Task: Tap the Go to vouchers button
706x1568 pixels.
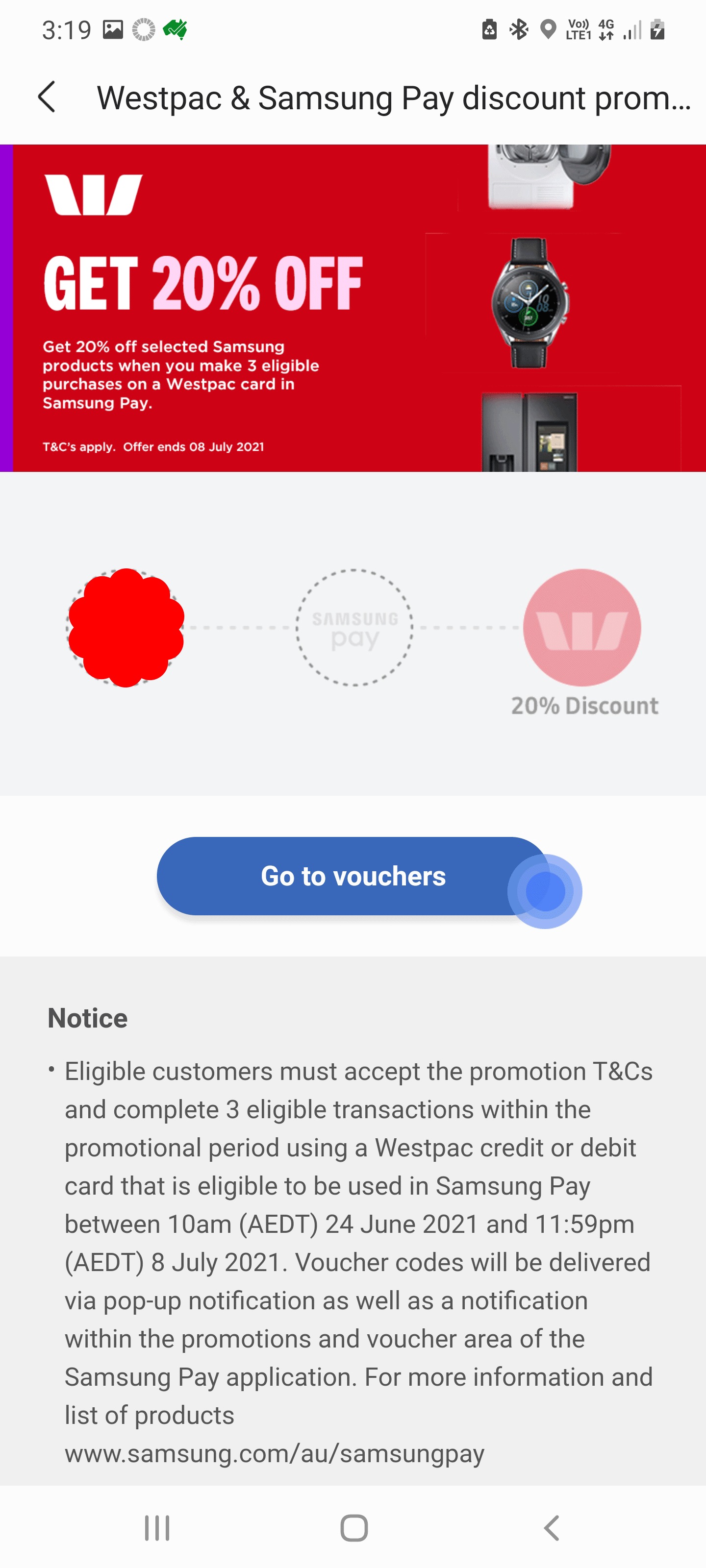Action: (x=353, y=875)
